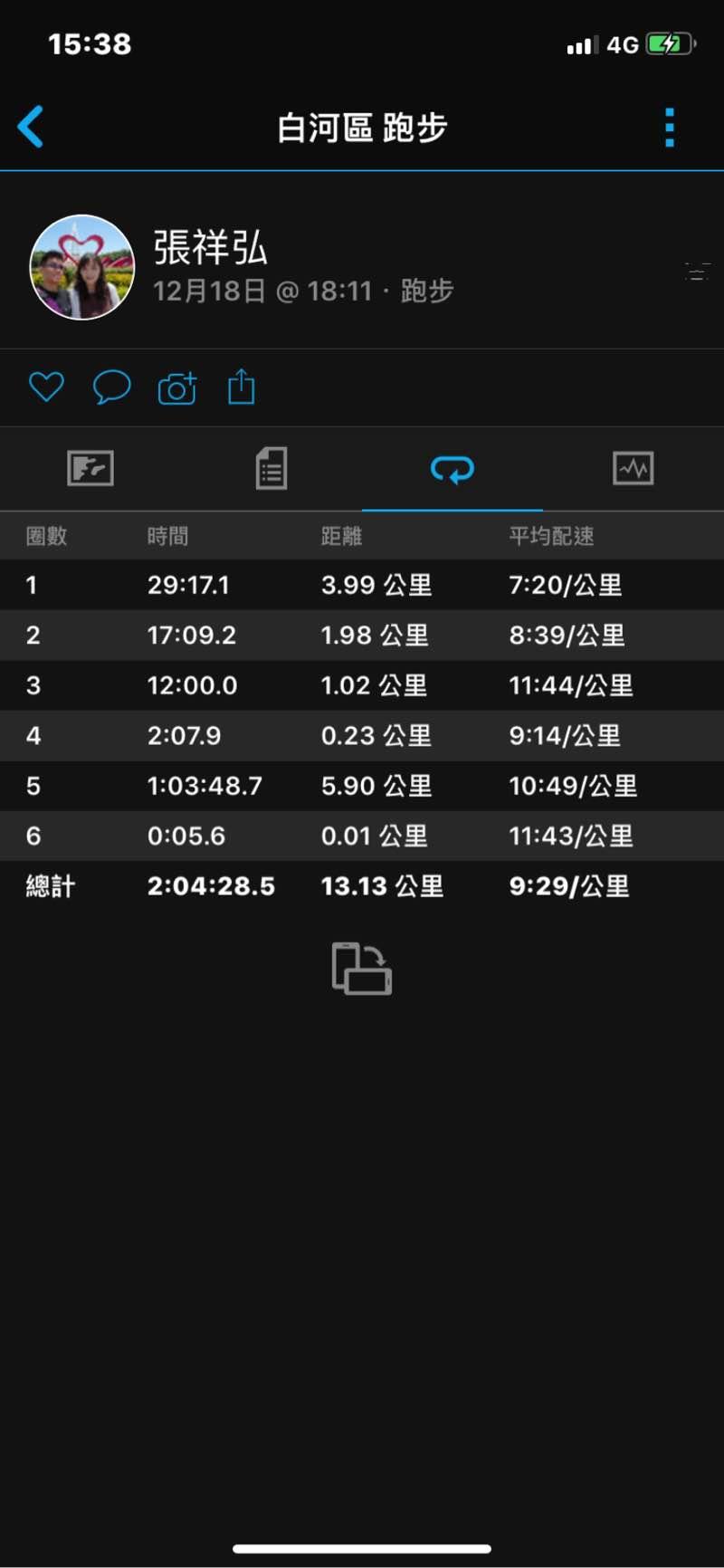Like this running activity

(46, 387)
